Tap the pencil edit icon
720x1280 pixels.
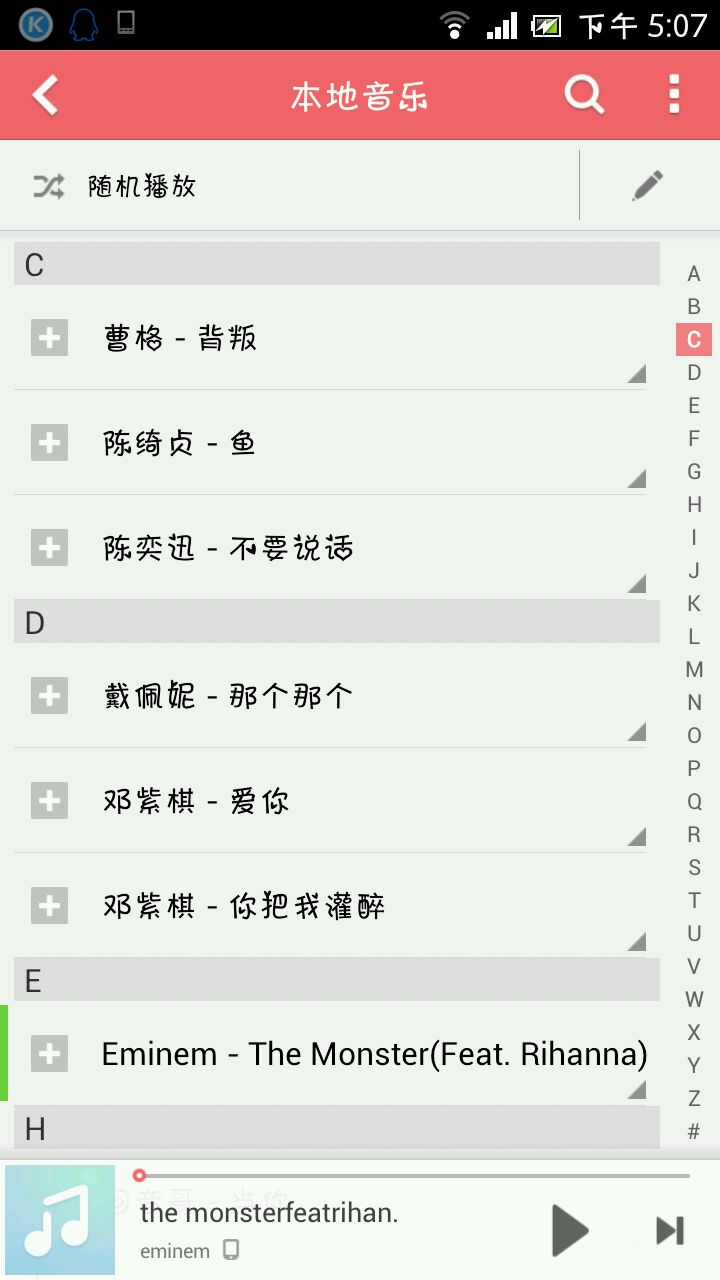point(647,186)
